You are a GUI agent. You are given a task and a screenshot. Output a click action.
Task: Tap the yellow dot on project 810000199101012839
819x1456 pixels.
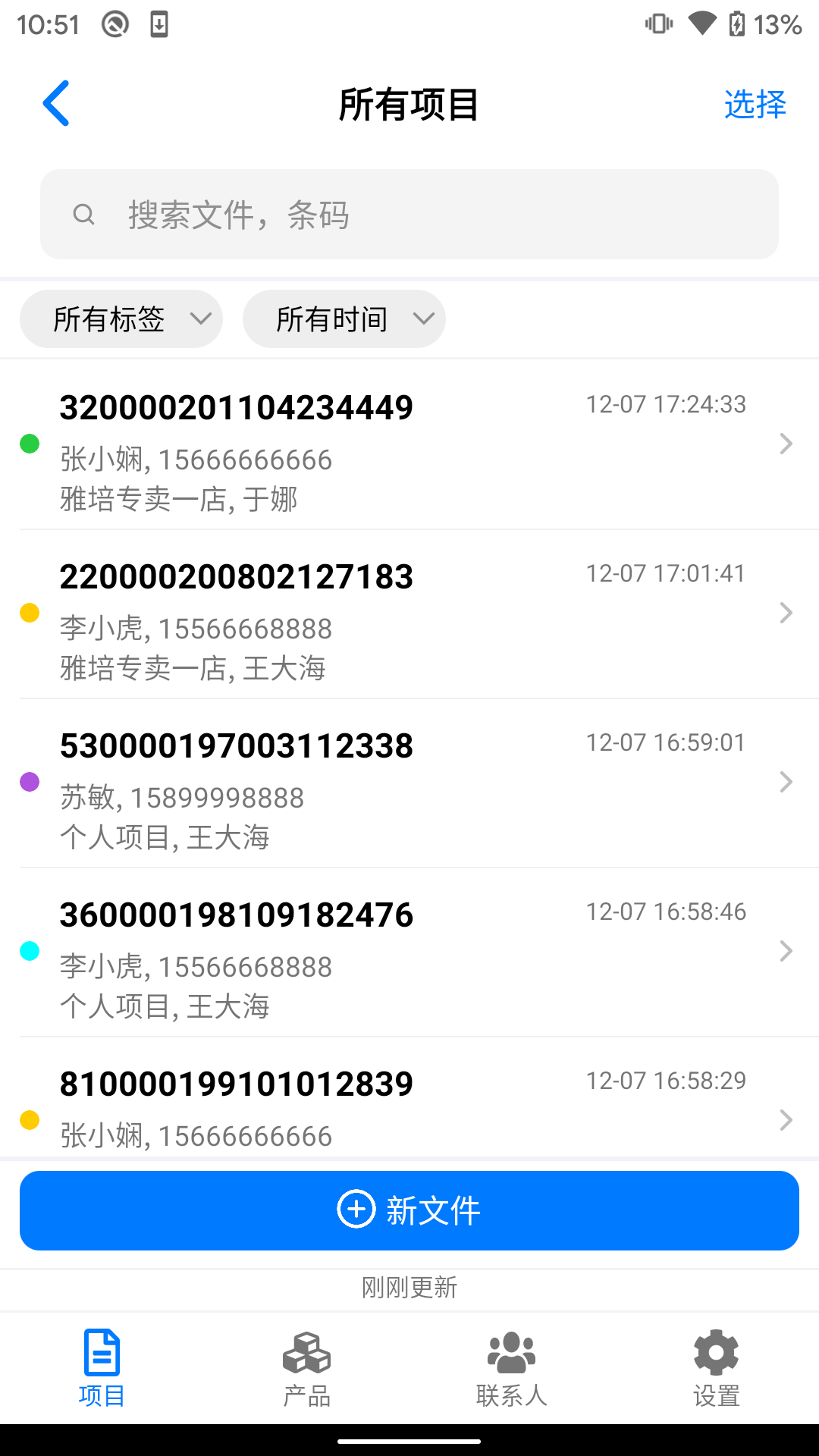(30, 1119)
